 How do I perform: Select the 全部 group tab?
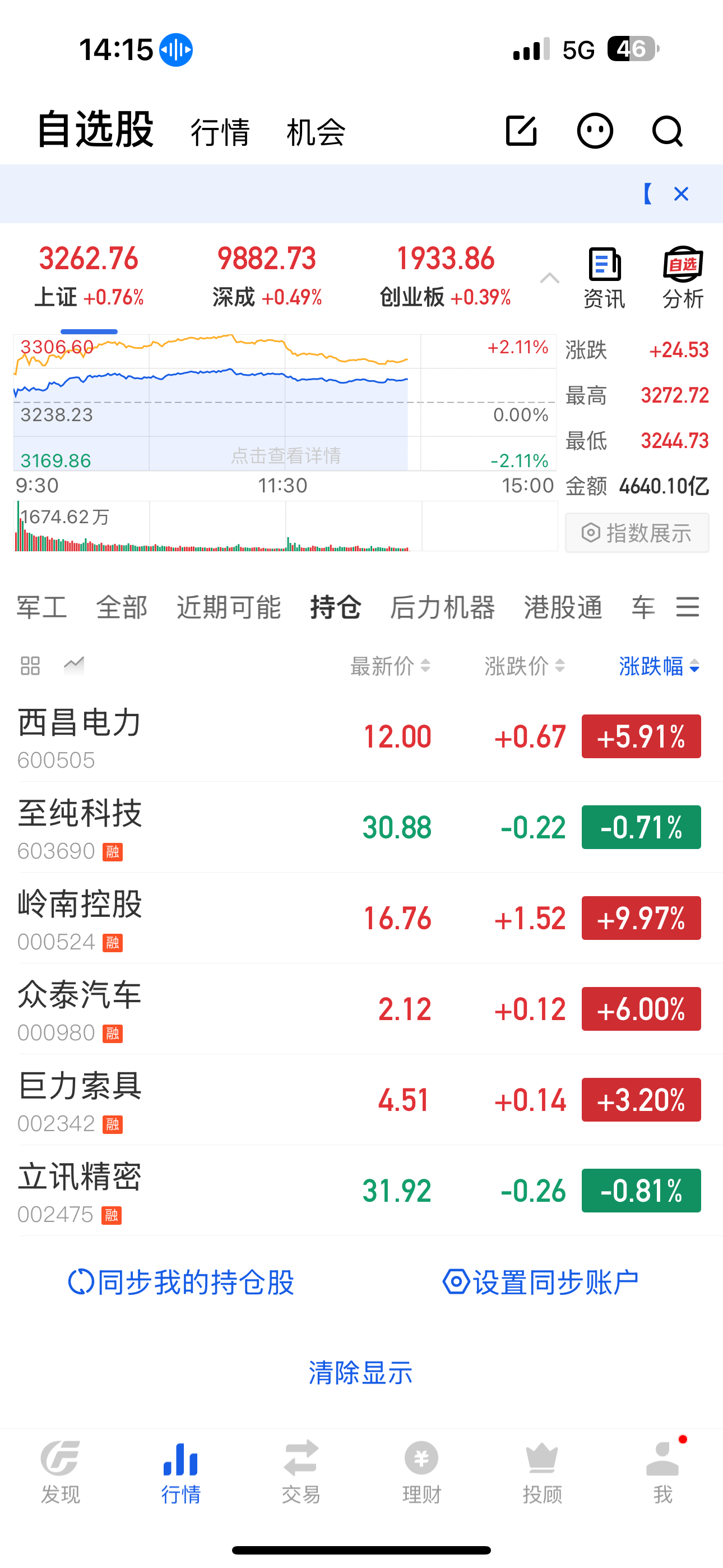click(x=122, y=607)
